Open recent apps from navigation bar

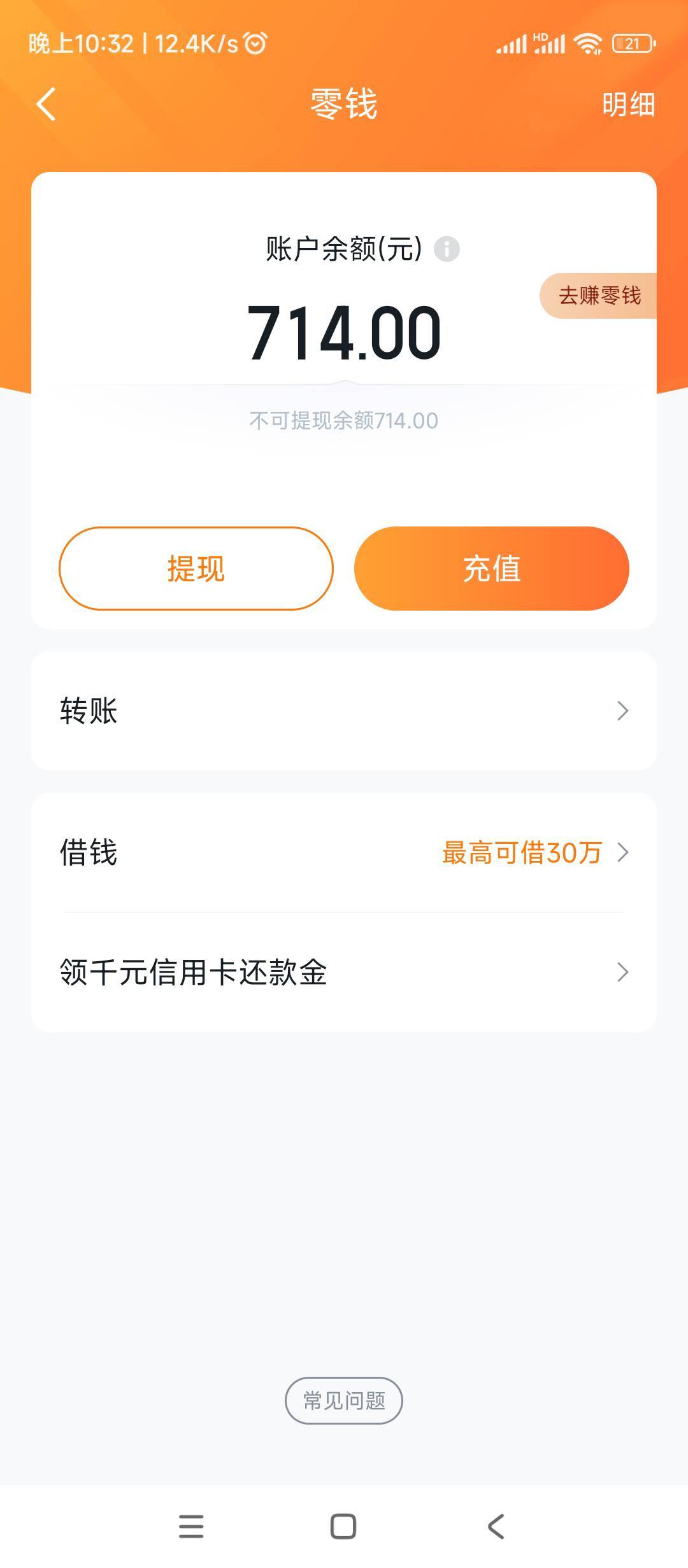(x=191, y=1527)
